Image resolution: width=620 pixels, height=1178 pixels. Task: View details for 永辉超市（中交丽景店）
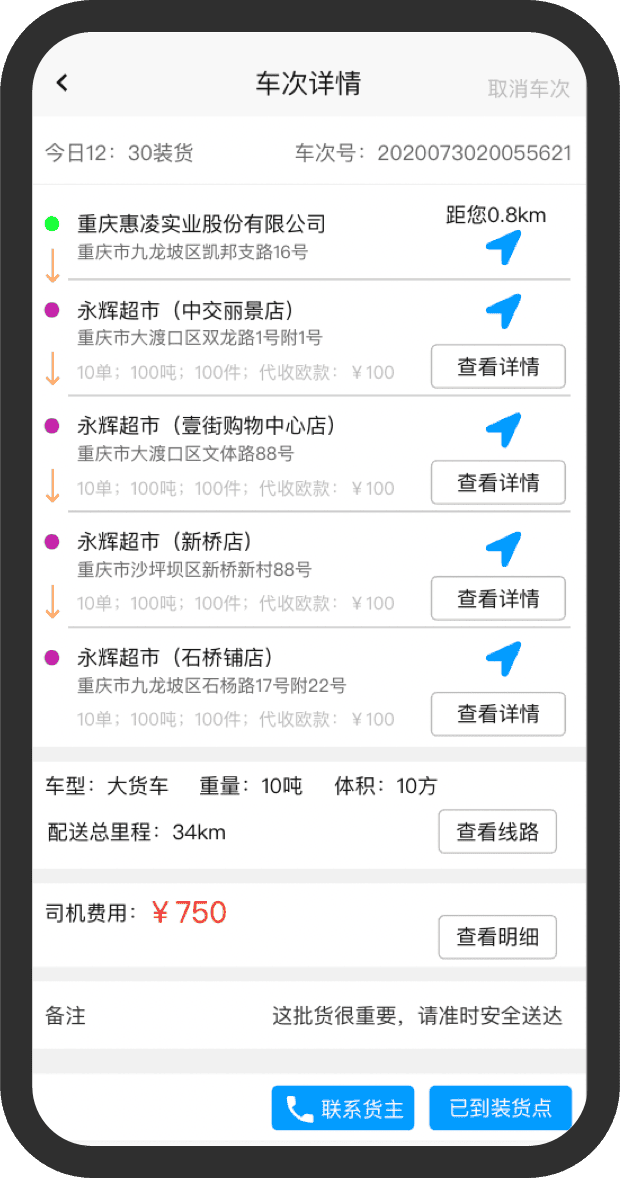(x=498, y=367)
